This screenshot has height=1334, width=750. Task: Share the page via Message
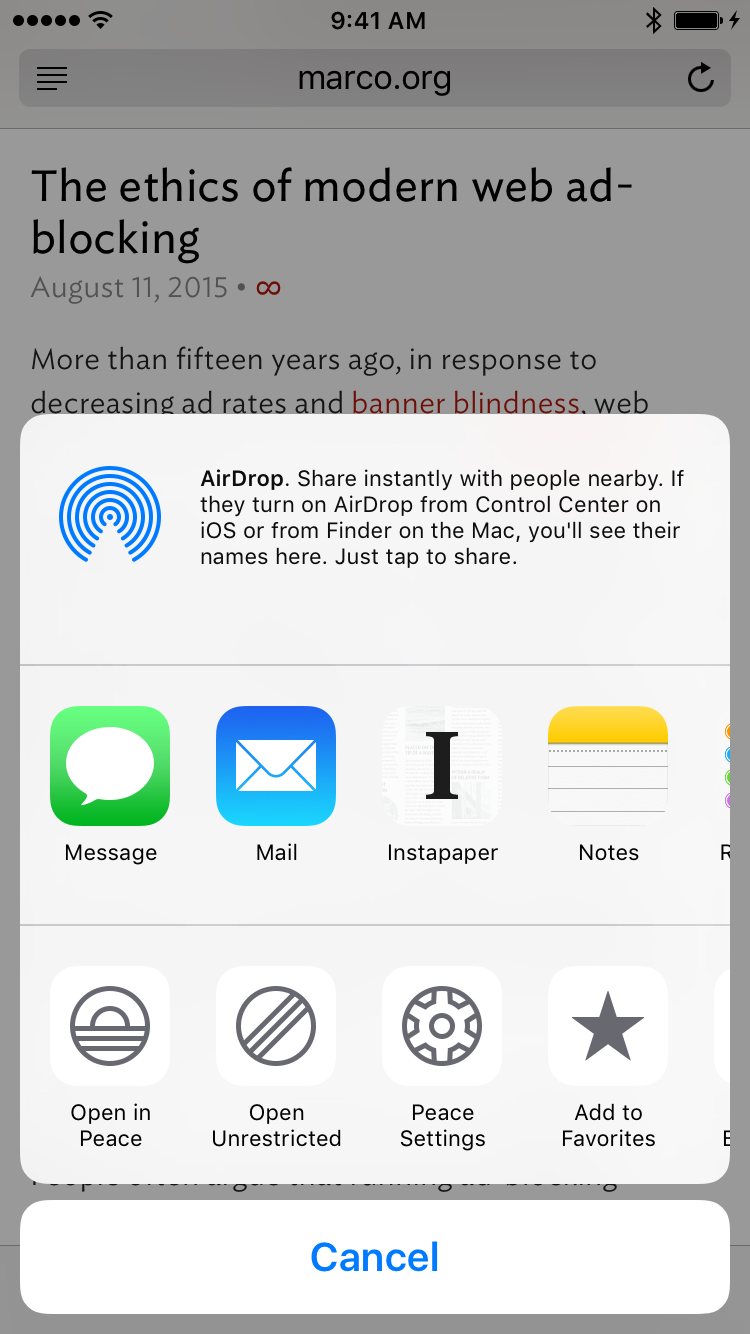click(110, 766)
